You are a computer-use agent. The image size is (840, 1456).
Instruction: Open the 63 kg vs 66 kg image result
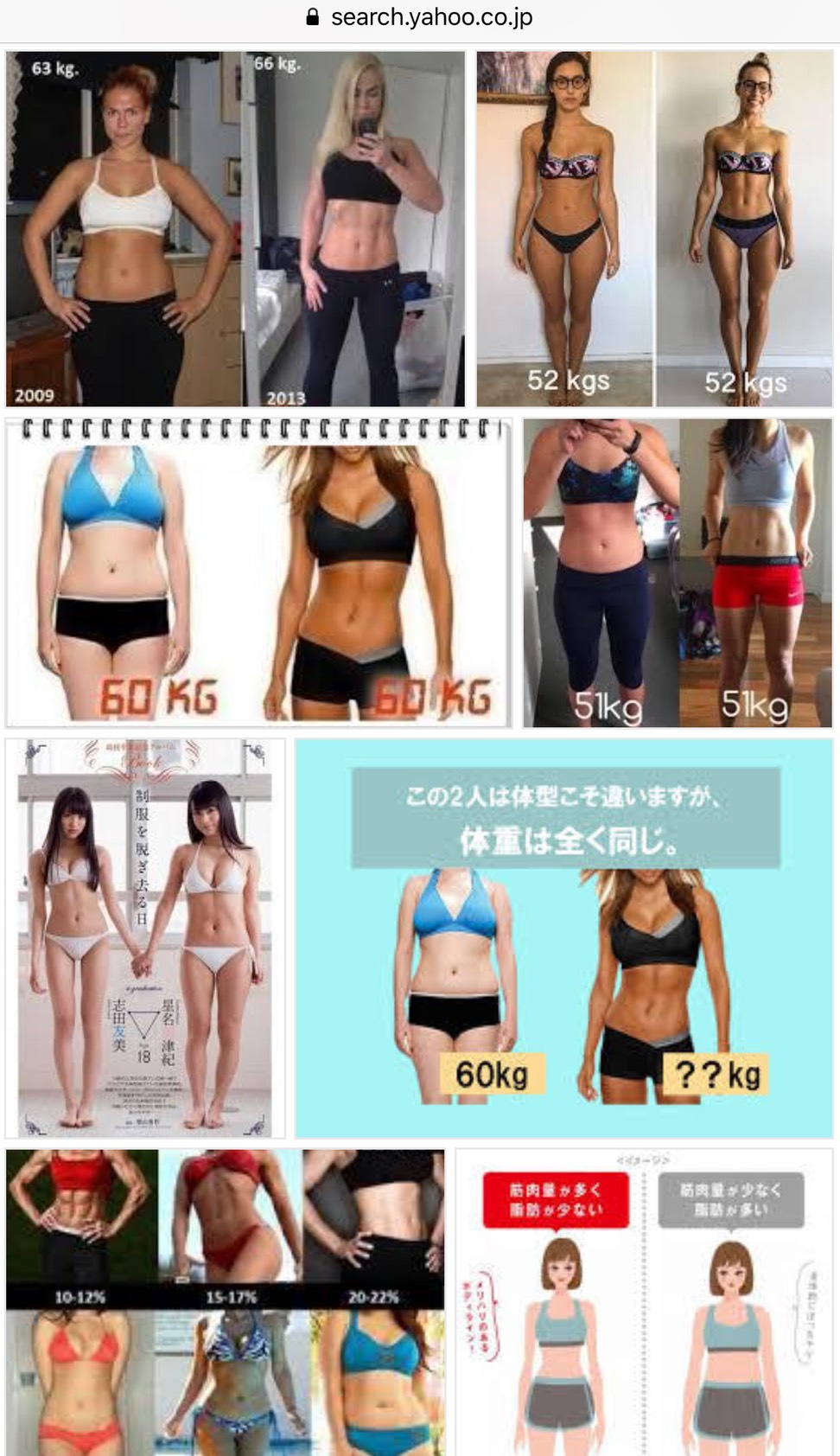(235, 229)
